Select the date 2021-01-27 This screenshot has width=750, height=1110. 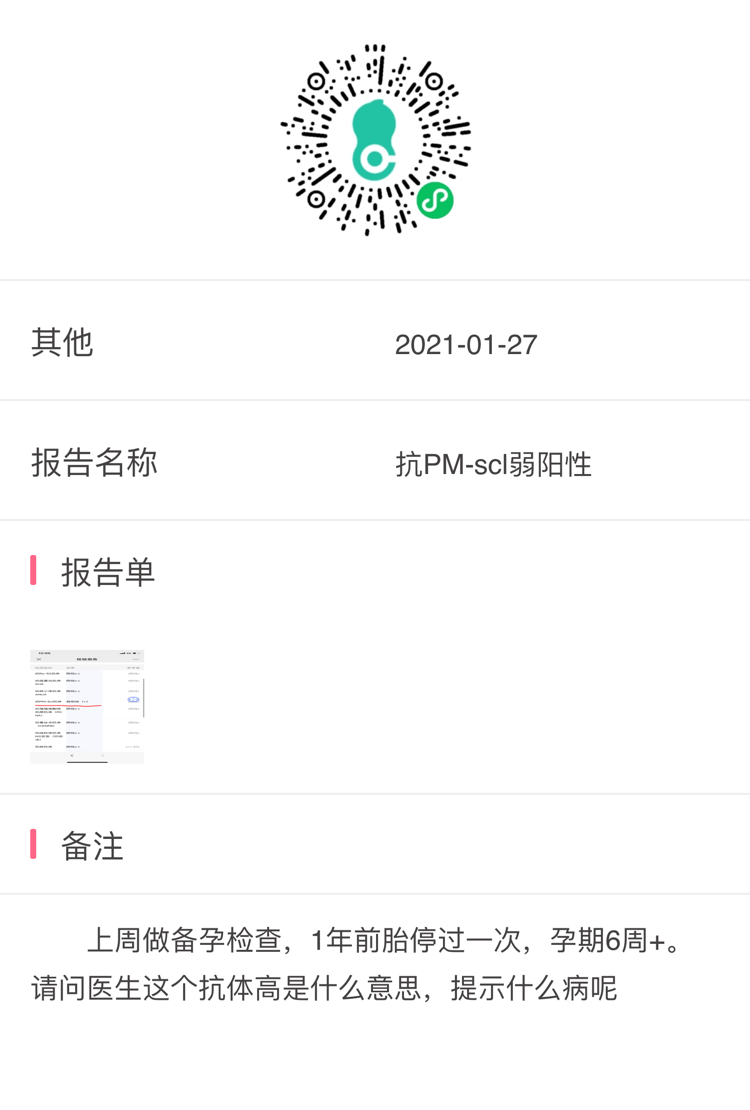click(466, 343)
